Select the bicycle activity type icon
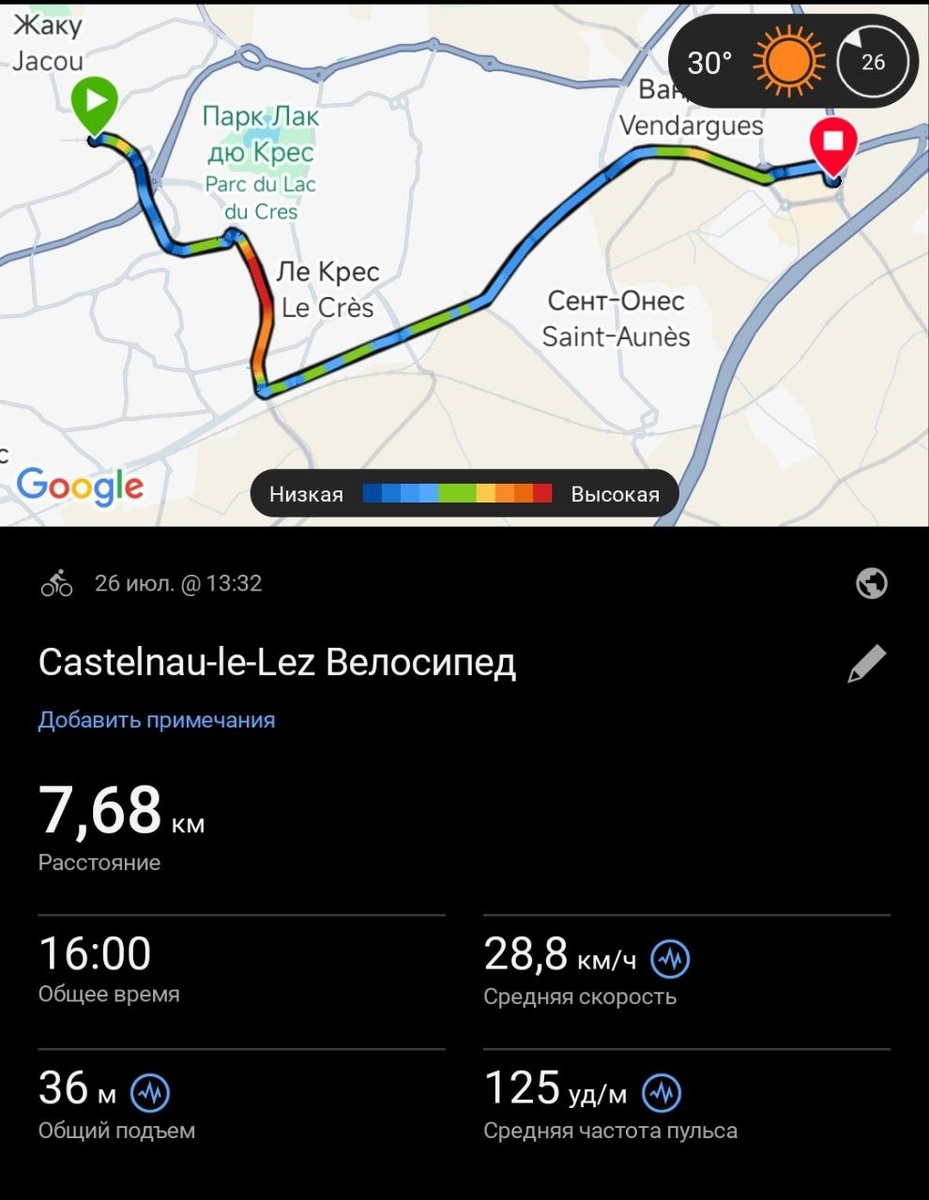 (x=55, y=583)
